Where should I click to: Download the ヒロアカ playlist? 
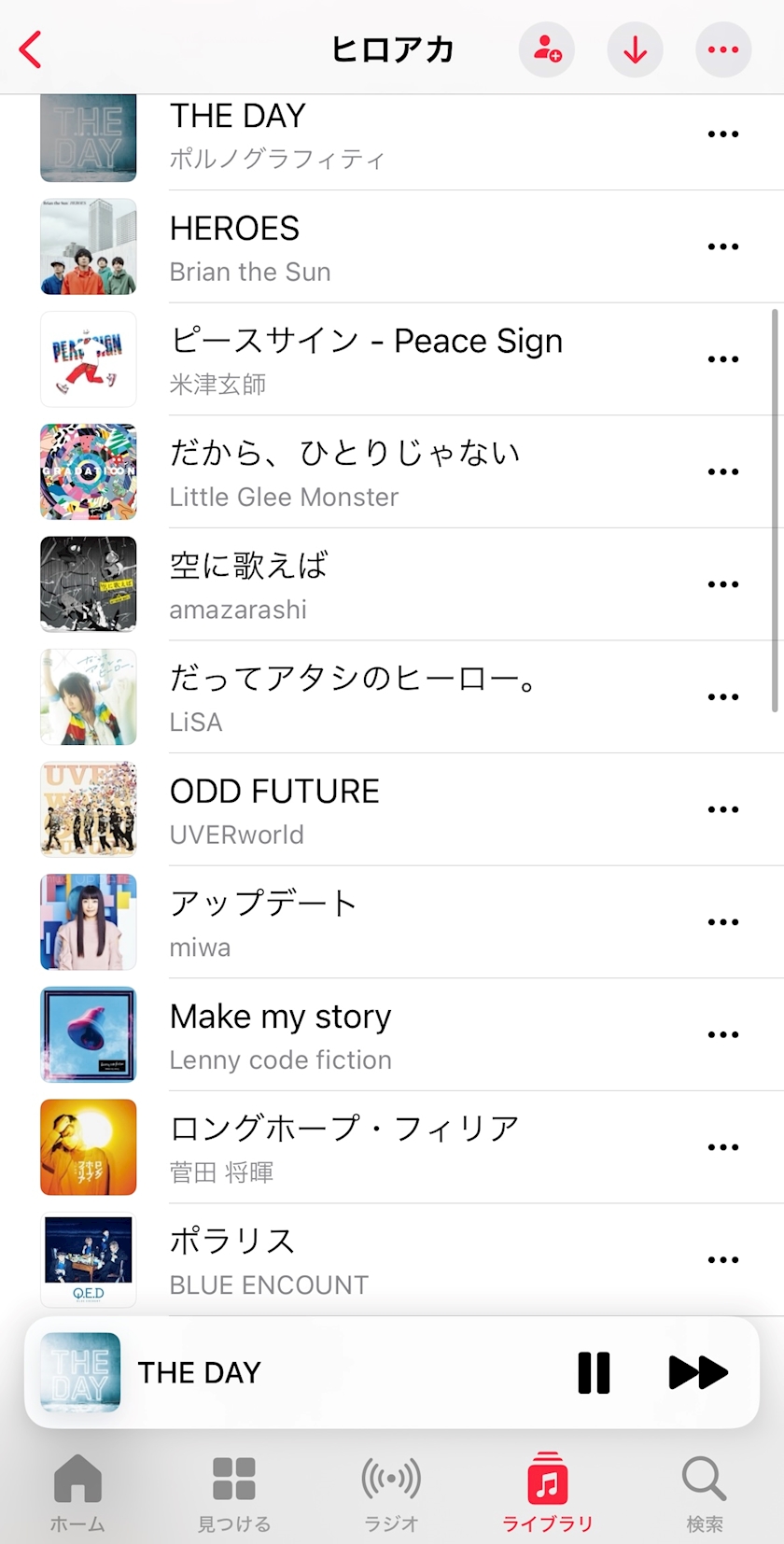[636, 49]
